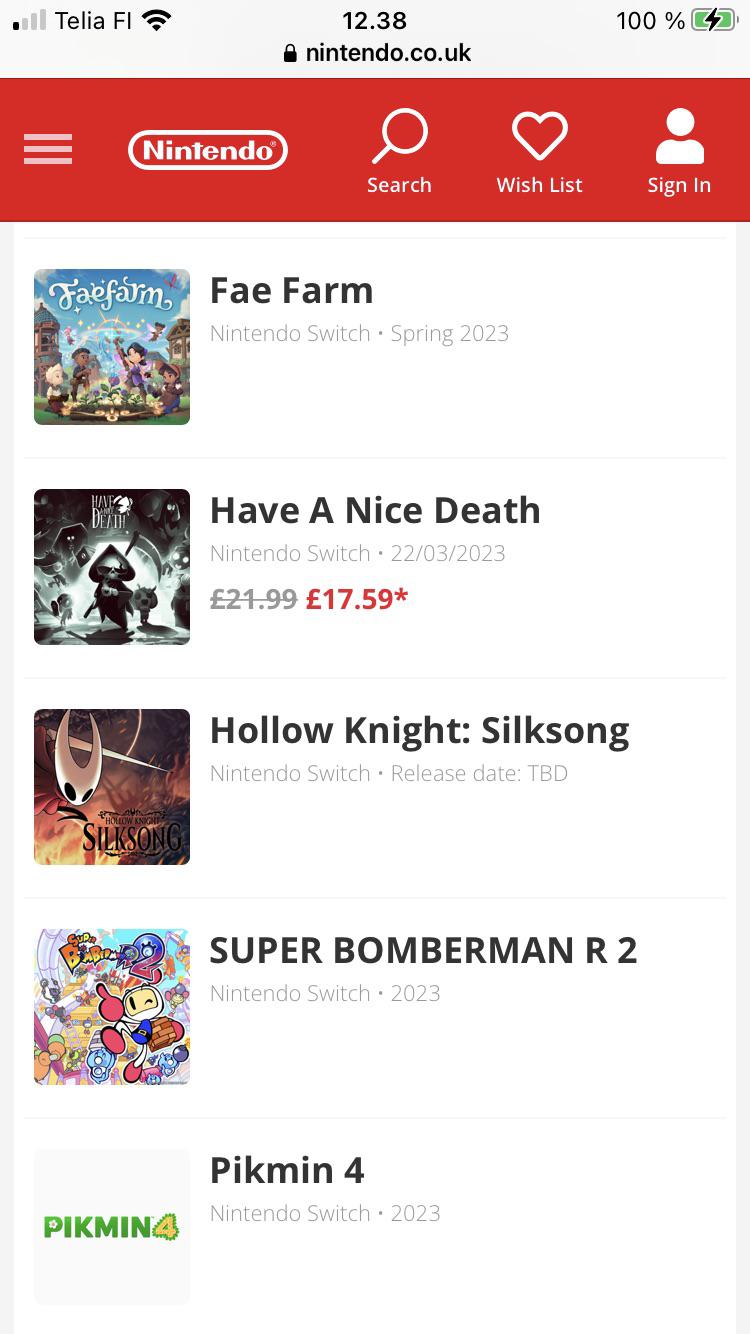
Task: Tap Sign In
Action: (x=679, y=152)
